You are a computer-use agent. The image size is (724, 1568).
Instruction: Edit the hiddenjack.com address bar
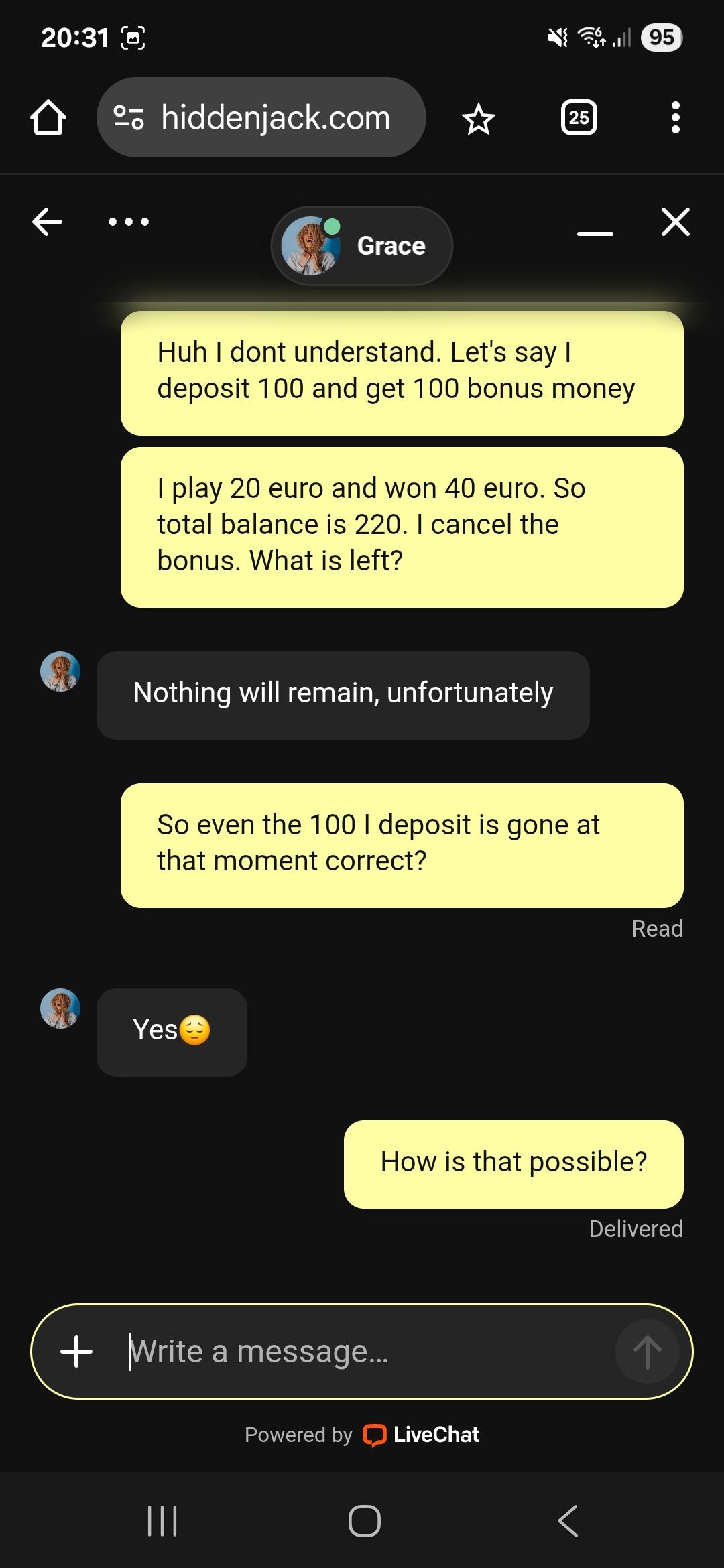click(275, 118)
